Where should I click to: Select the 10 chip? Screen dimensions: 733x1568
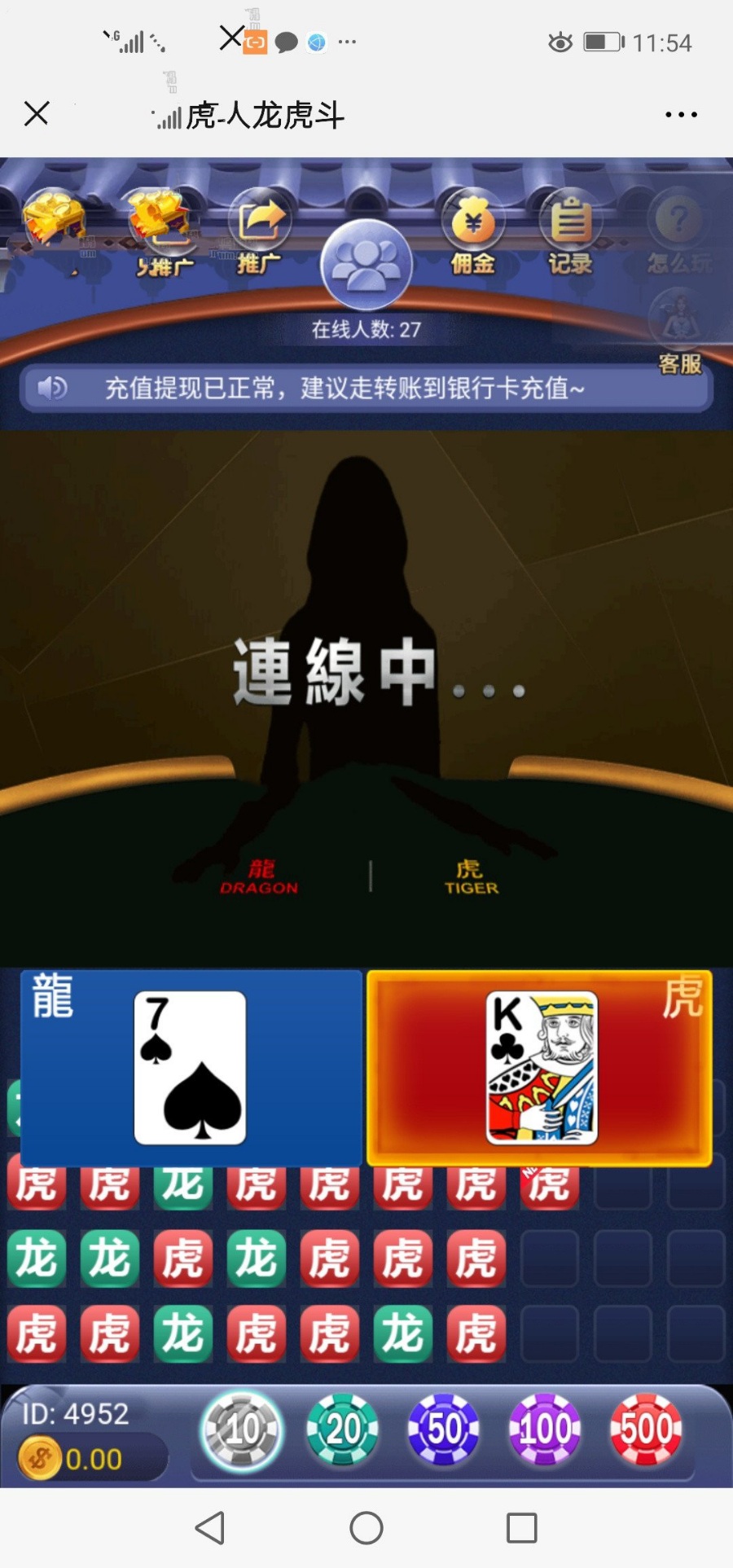click(242, 1430)
